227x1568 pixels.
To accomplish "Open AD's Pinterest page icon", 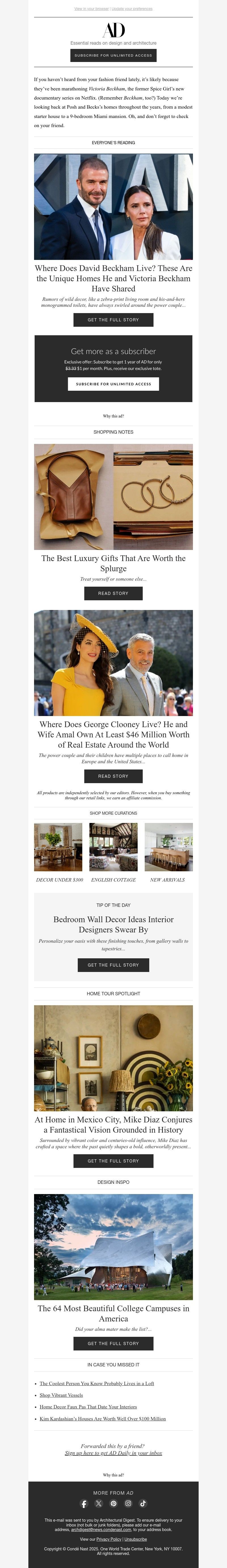I will pyautogui.click(x=113, y=1503).
